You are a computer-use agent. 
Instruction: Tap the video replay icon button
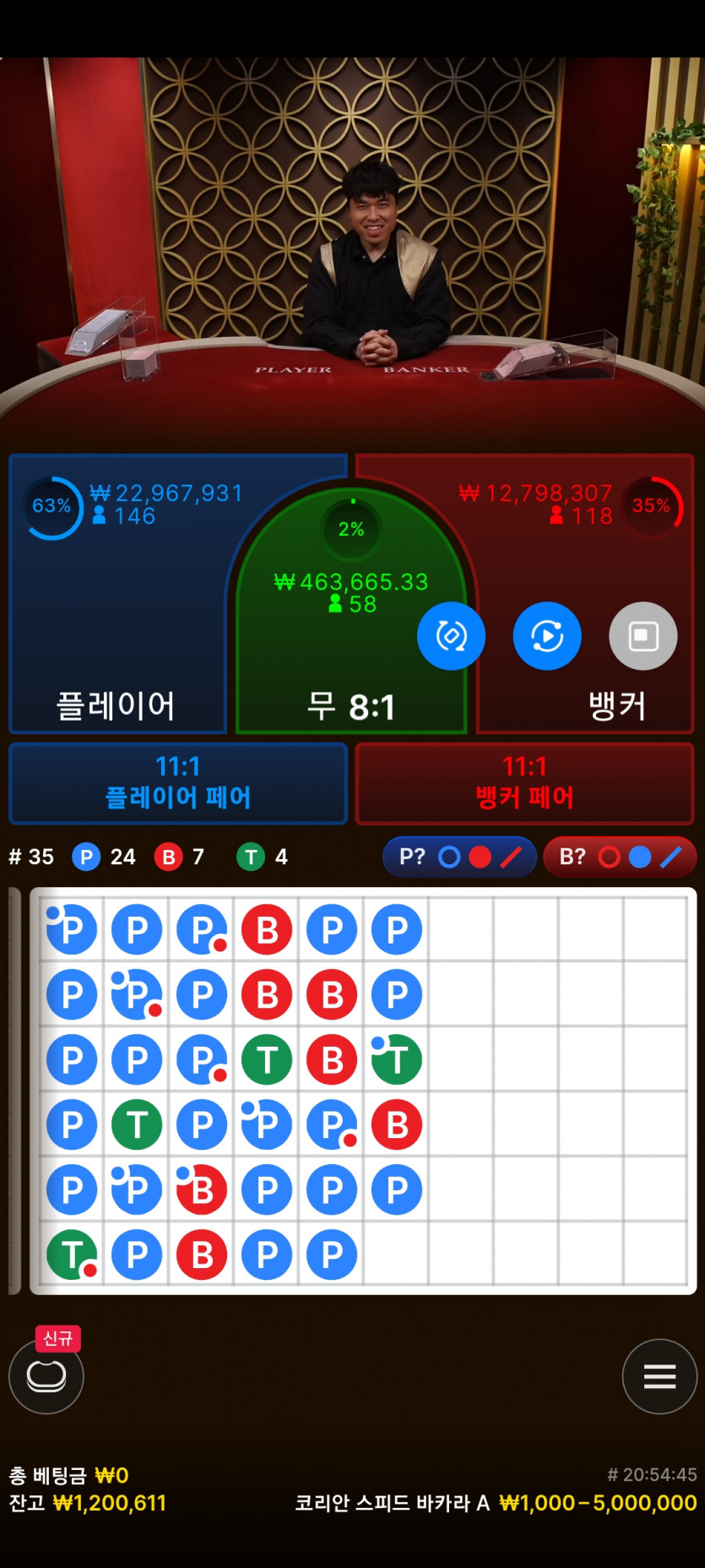547,636
